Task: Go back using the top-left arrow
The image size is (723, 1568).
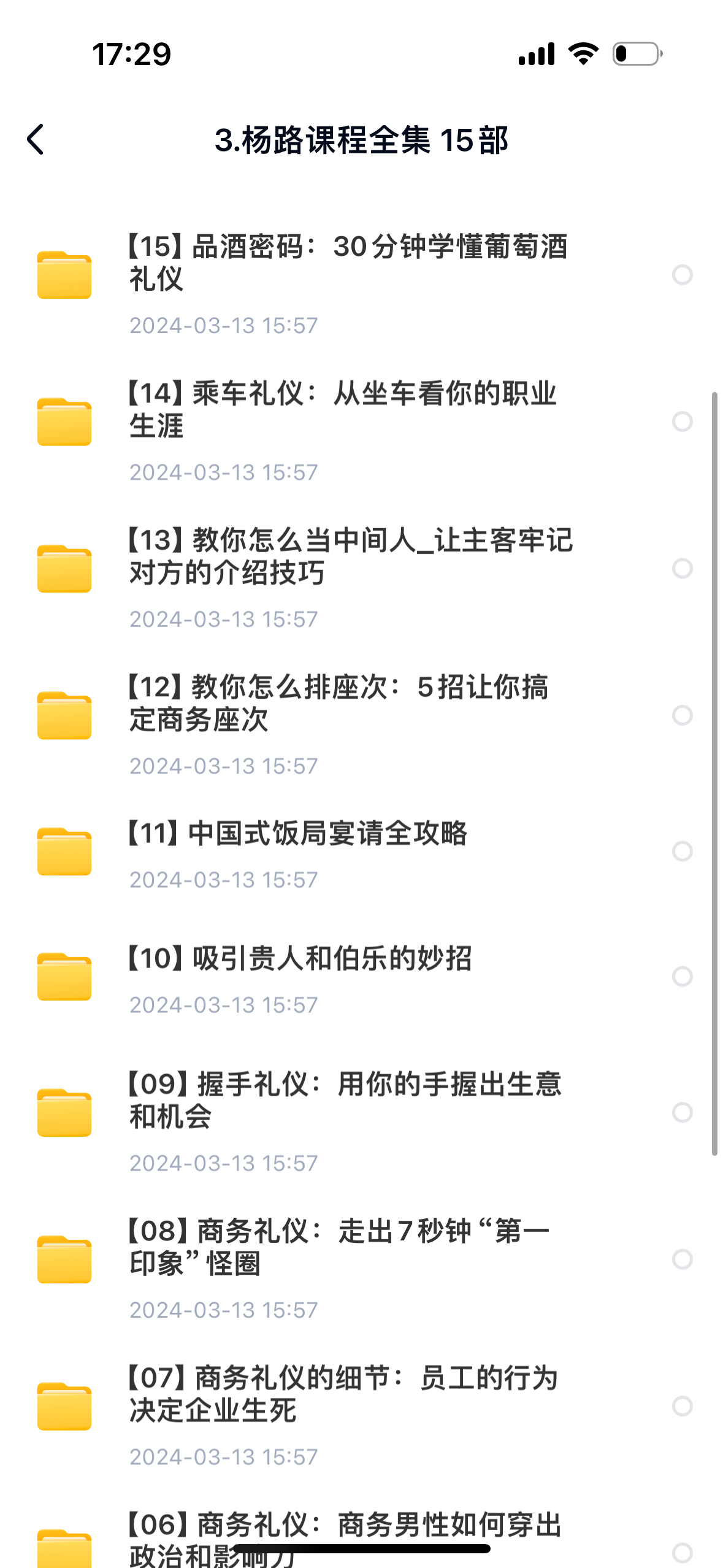Action: click(36, 140)
